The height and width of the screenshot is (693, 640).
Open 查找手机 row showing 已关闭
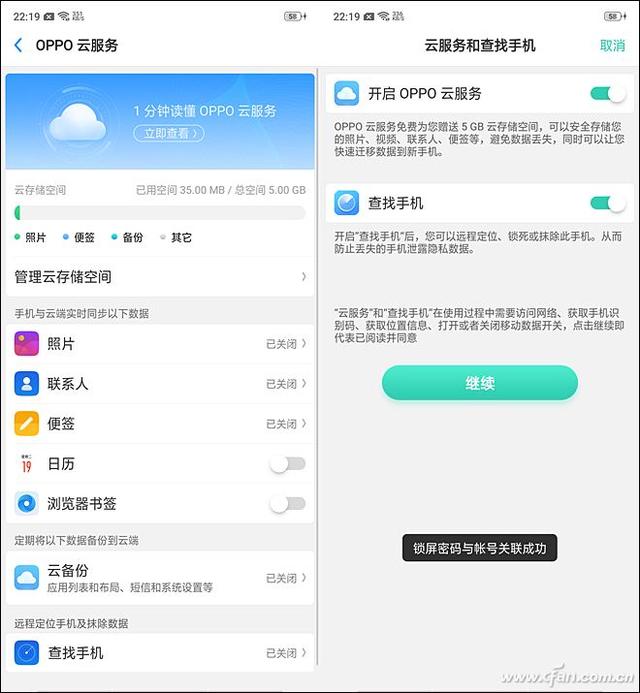(160, 653)
